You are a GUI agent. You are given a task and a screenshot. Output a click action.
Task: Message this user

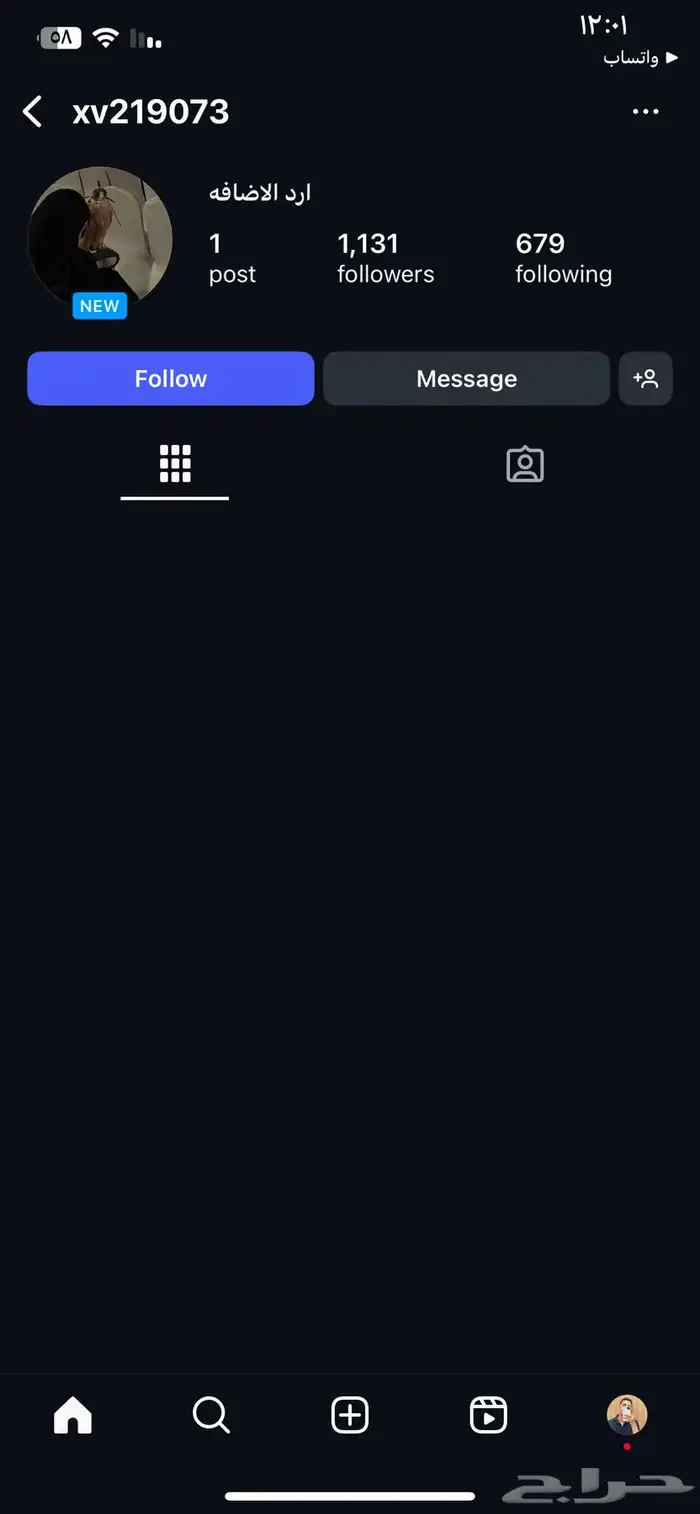tap(466, 379)
